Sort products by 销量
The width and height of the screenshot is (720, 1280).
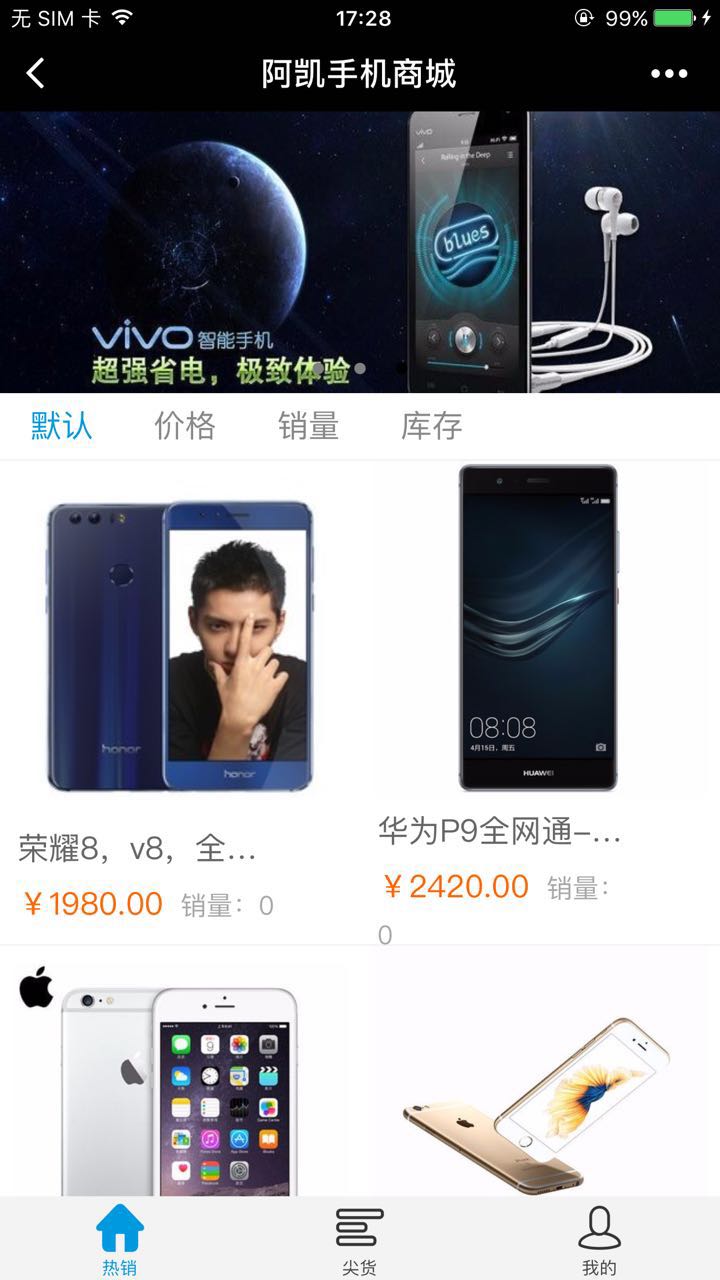(308, 426)
